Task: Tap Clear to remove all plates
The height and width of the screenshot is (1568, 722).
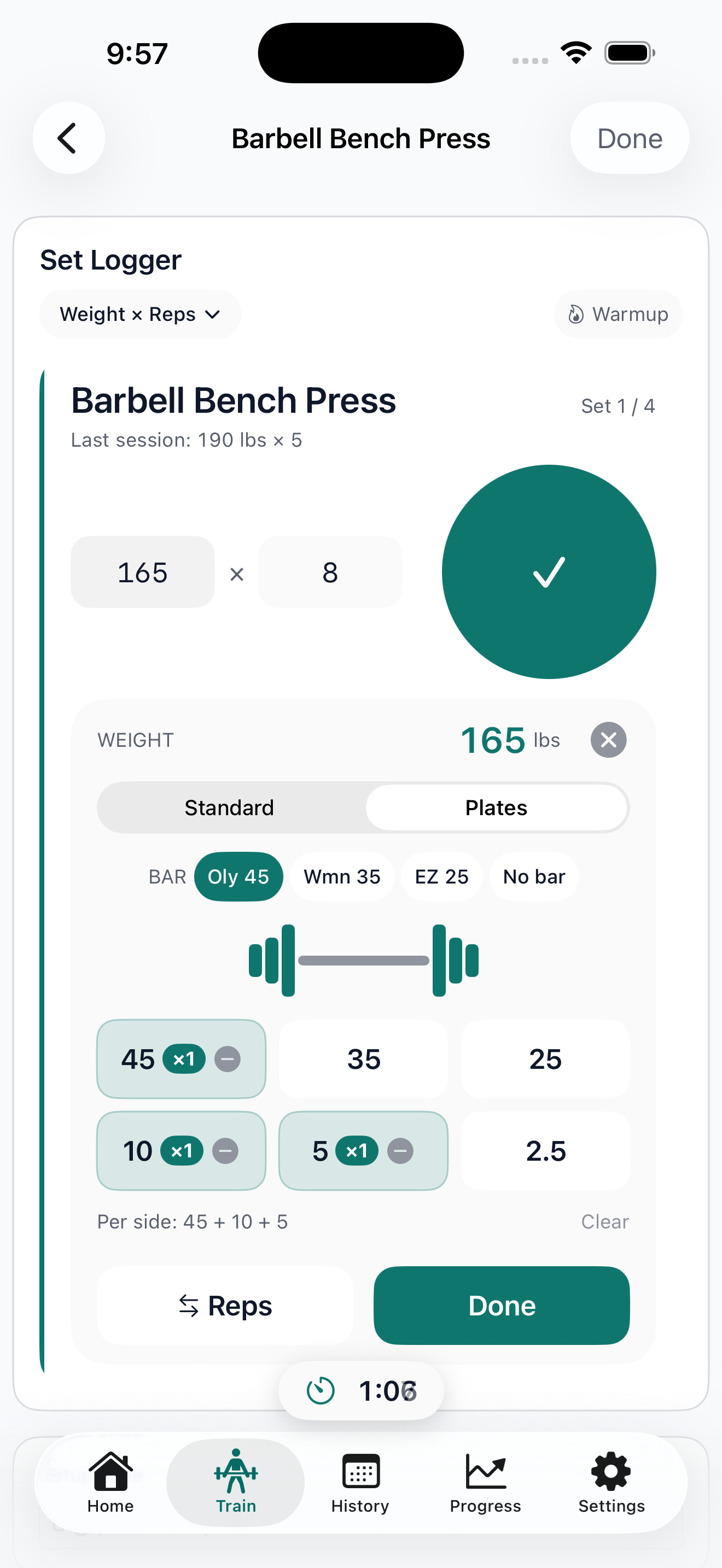Action: (605, 1222)
